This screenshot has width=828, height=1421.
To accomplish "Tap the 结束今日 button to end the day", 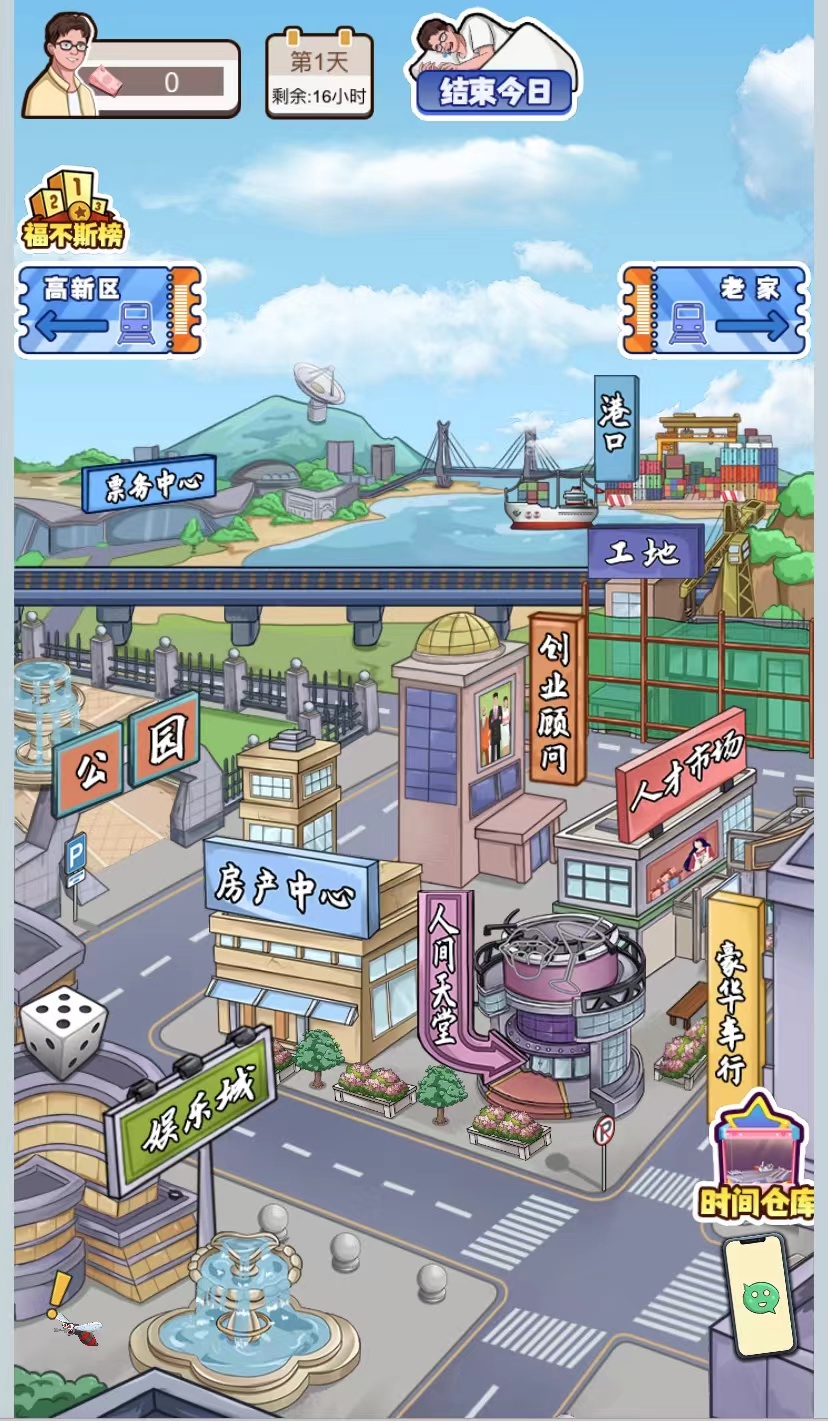I will (x=494, y=92).
